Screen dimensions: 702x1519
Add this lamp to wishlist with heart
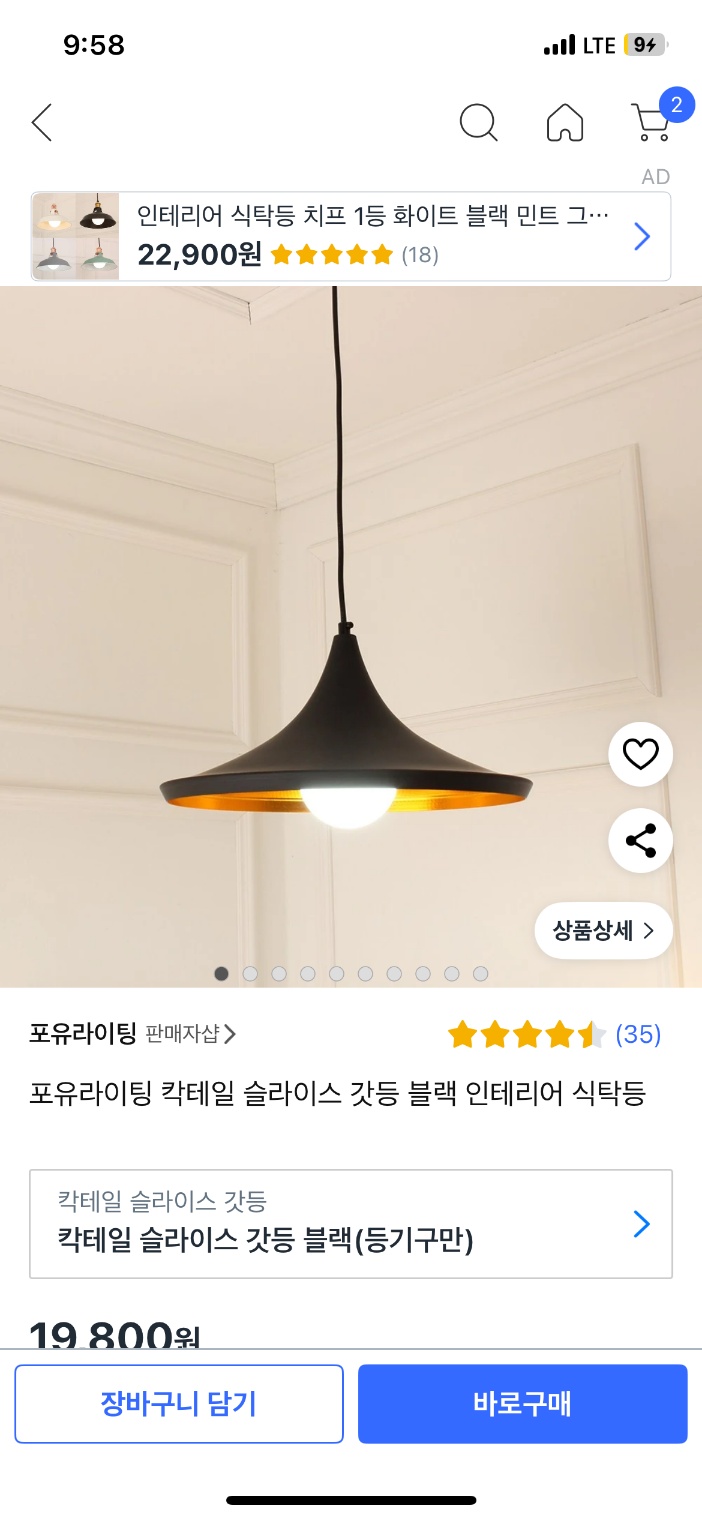[x=640, y=755]
